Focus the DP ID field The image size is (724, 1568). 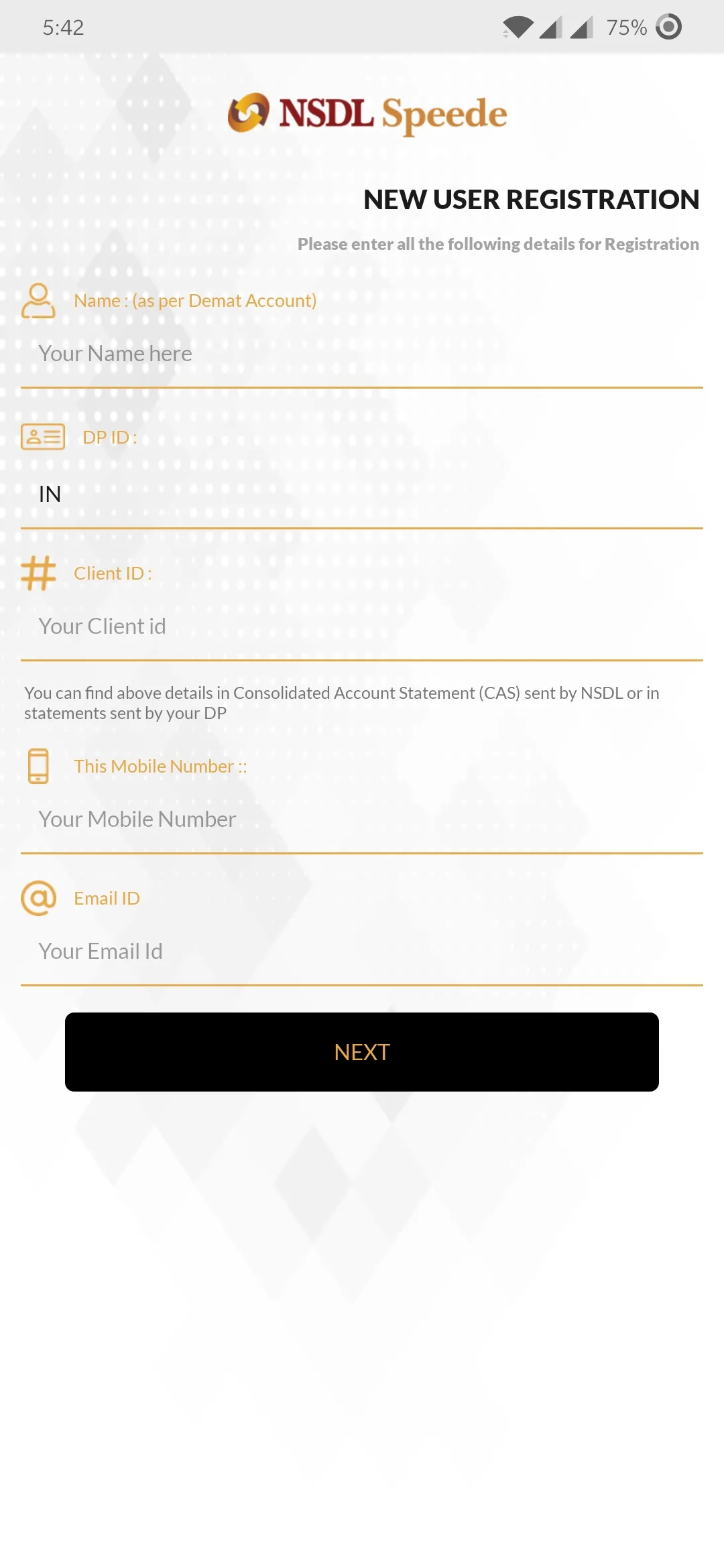point(362,495)
